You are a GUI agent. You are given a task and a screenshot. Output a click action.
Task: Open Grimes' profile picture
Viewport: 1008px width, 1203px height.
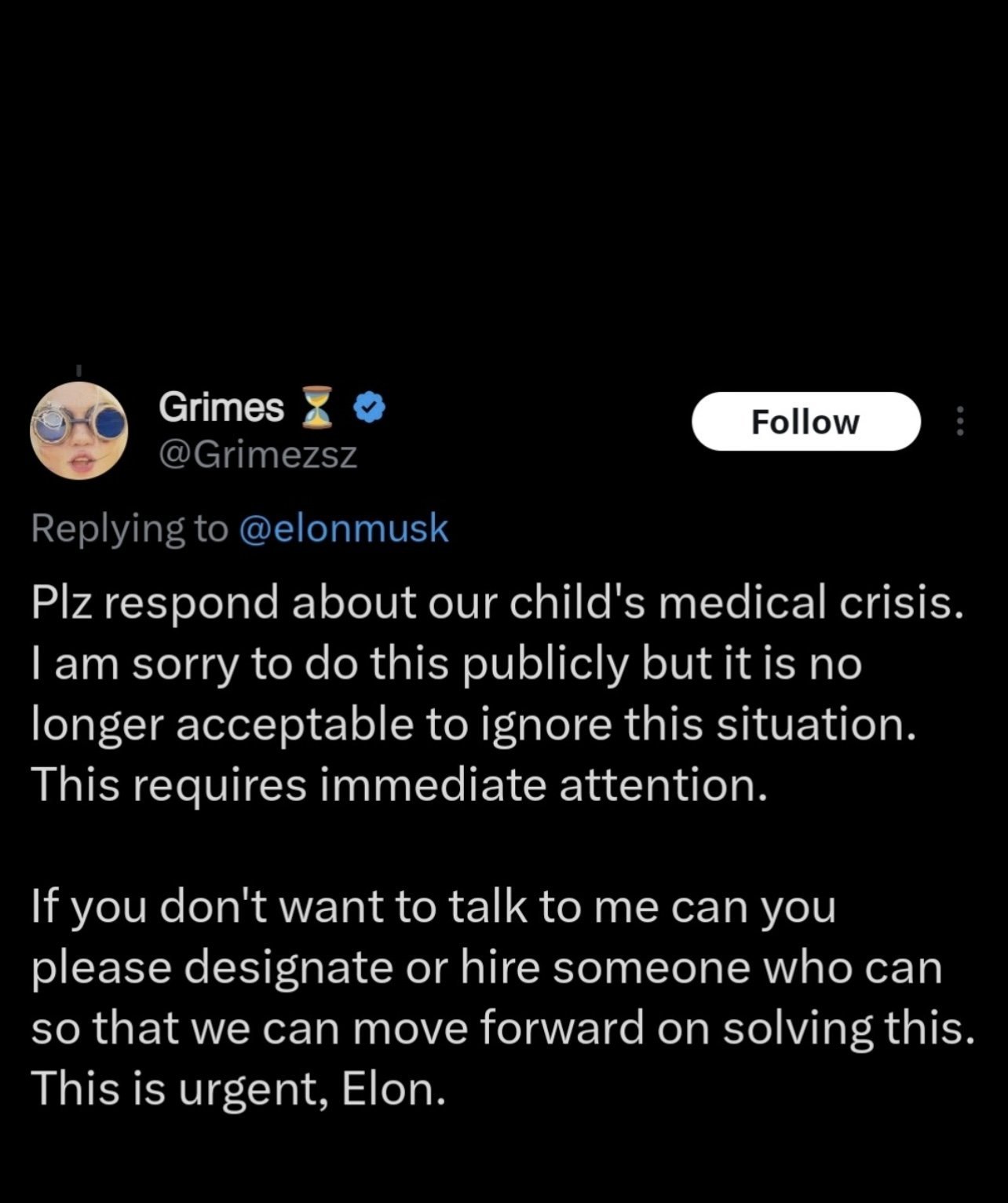79,431
